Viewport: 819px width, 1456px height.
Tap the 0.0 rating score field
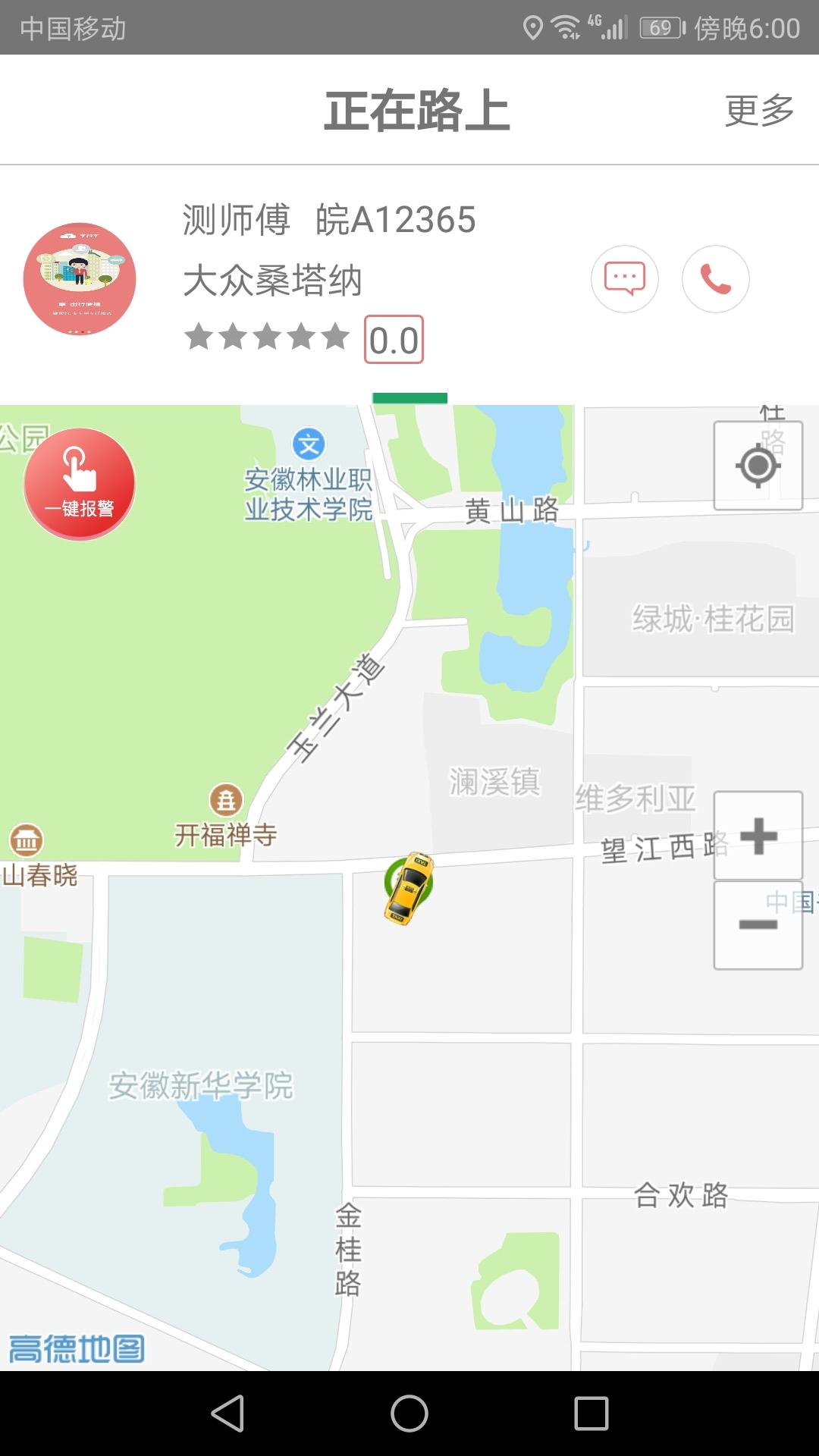tap(394, 339)
